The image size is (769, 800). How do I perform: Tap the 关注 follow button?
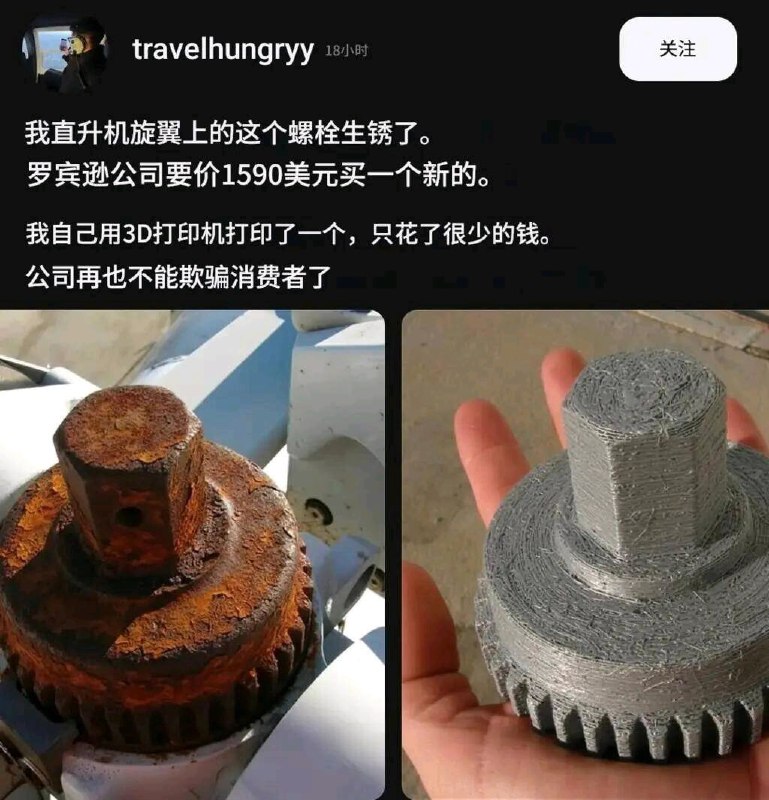pos(677,48)
